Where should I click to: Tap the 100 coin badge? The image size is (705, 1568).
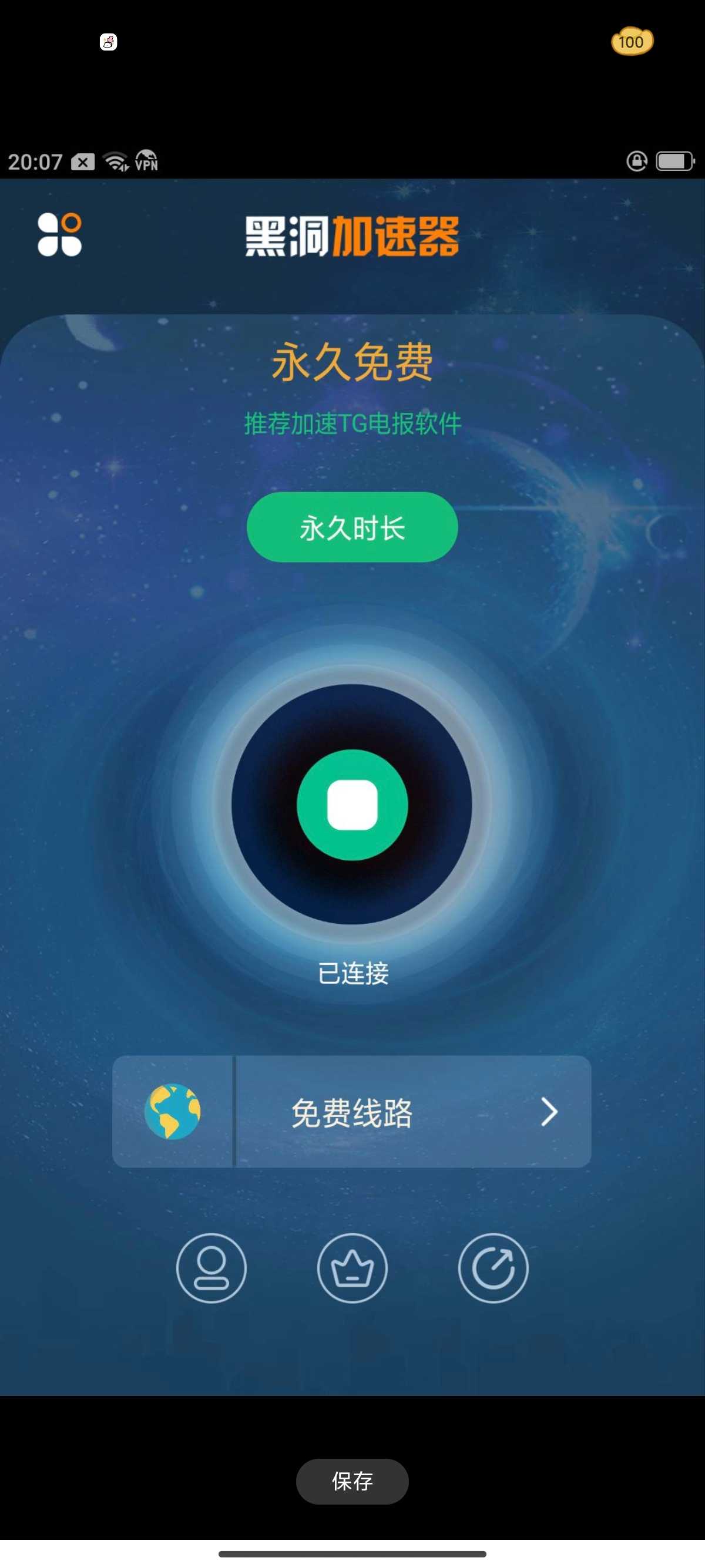pyautogui.click(x=632, y=42)
